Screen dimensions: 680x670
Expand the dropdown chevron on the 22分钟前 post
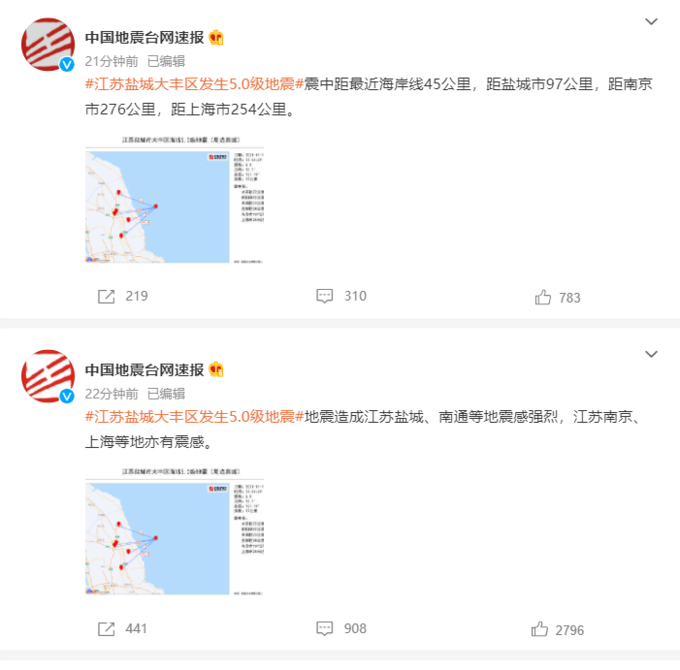pos(652,354)
